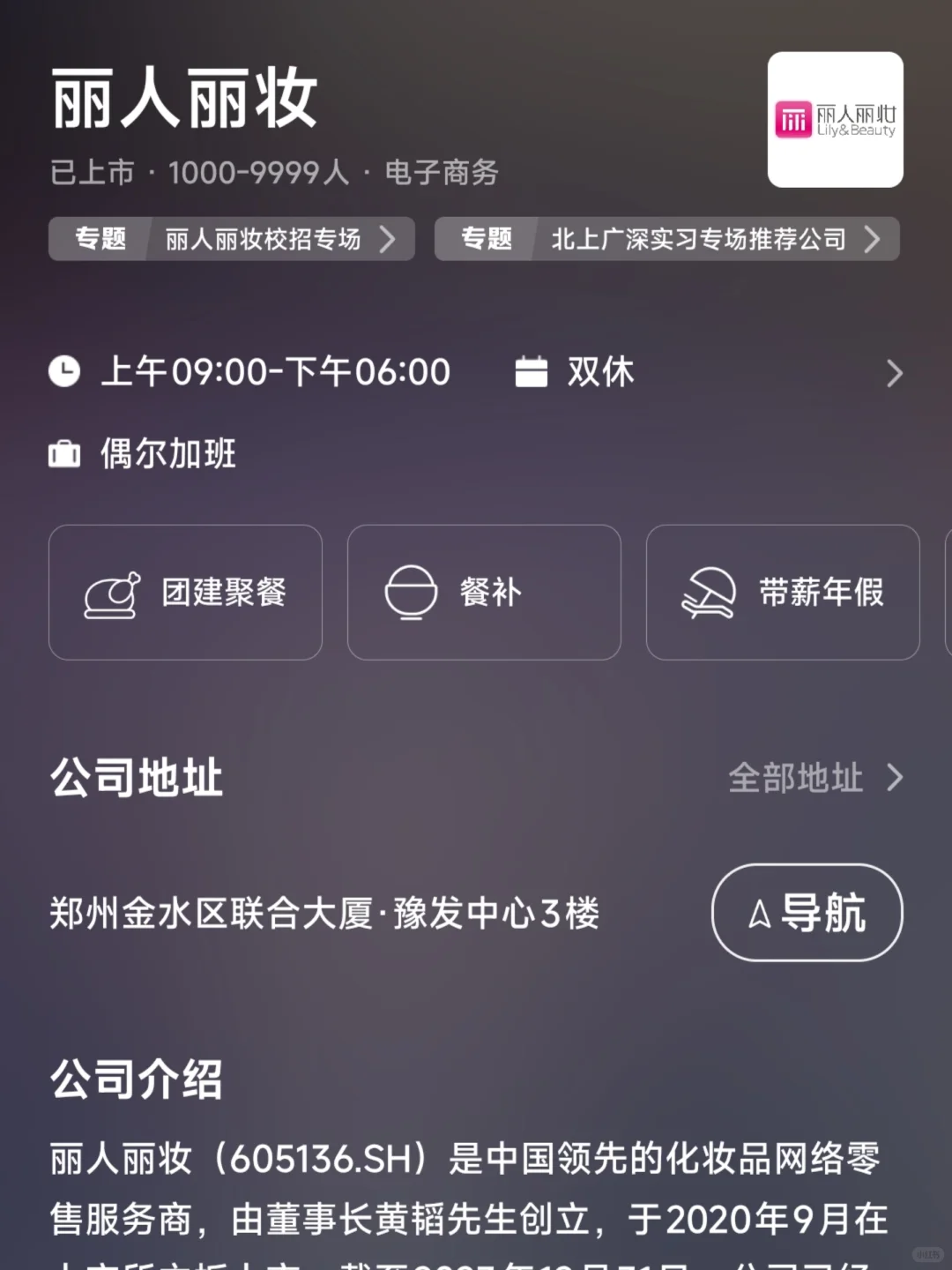The image size is (952, 1270).
Task: Start navigation with the 导航 button
Action: pyautogui.click(x=807, y=913)
